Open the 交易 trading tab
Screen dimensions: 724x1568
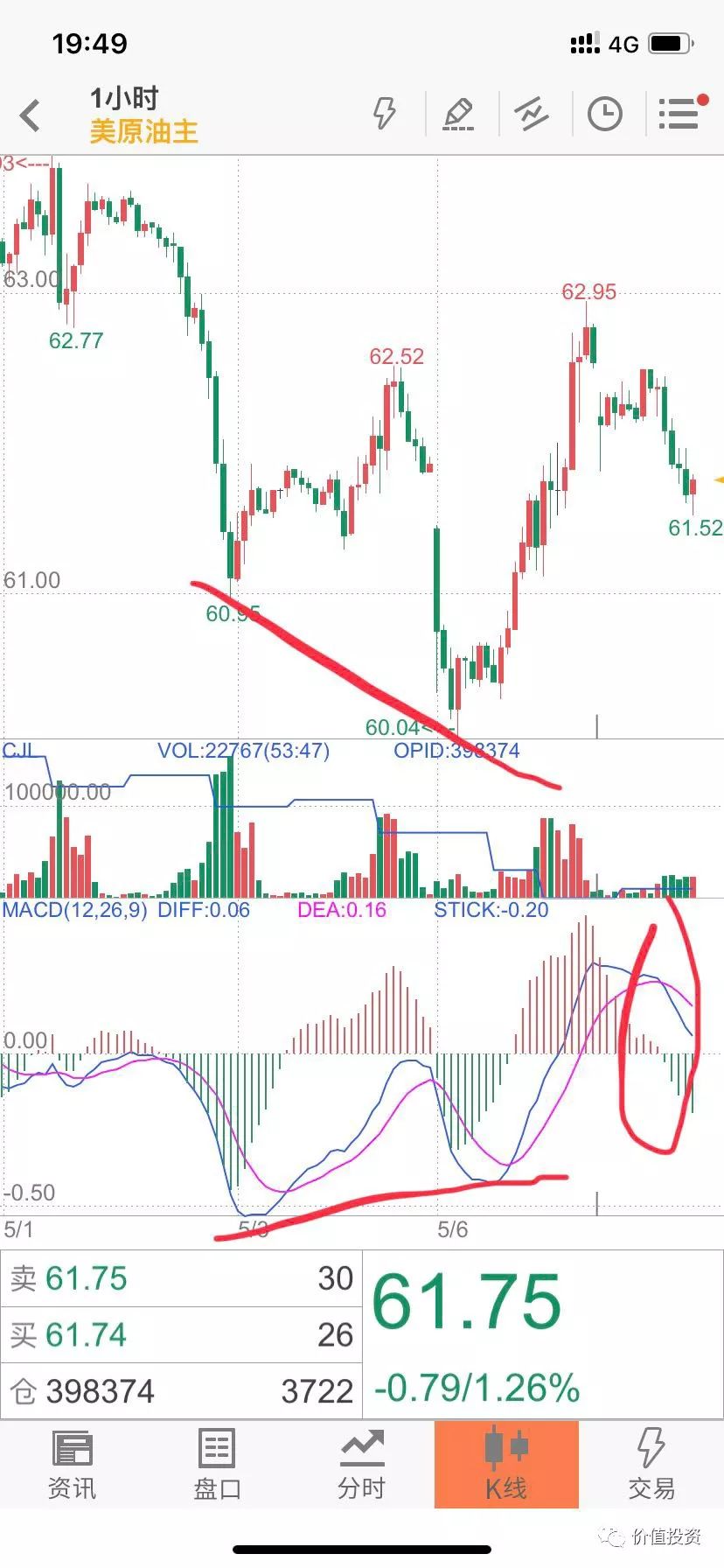point(651,1465)
